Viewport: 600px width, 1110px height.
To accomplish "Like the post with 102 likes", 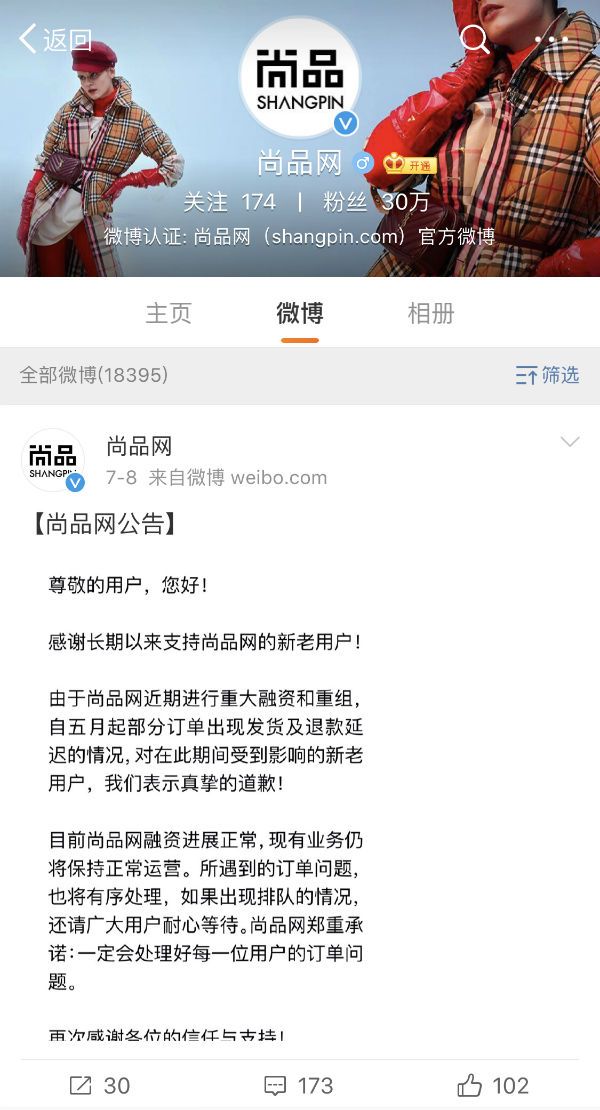I will coord(493,1085).
